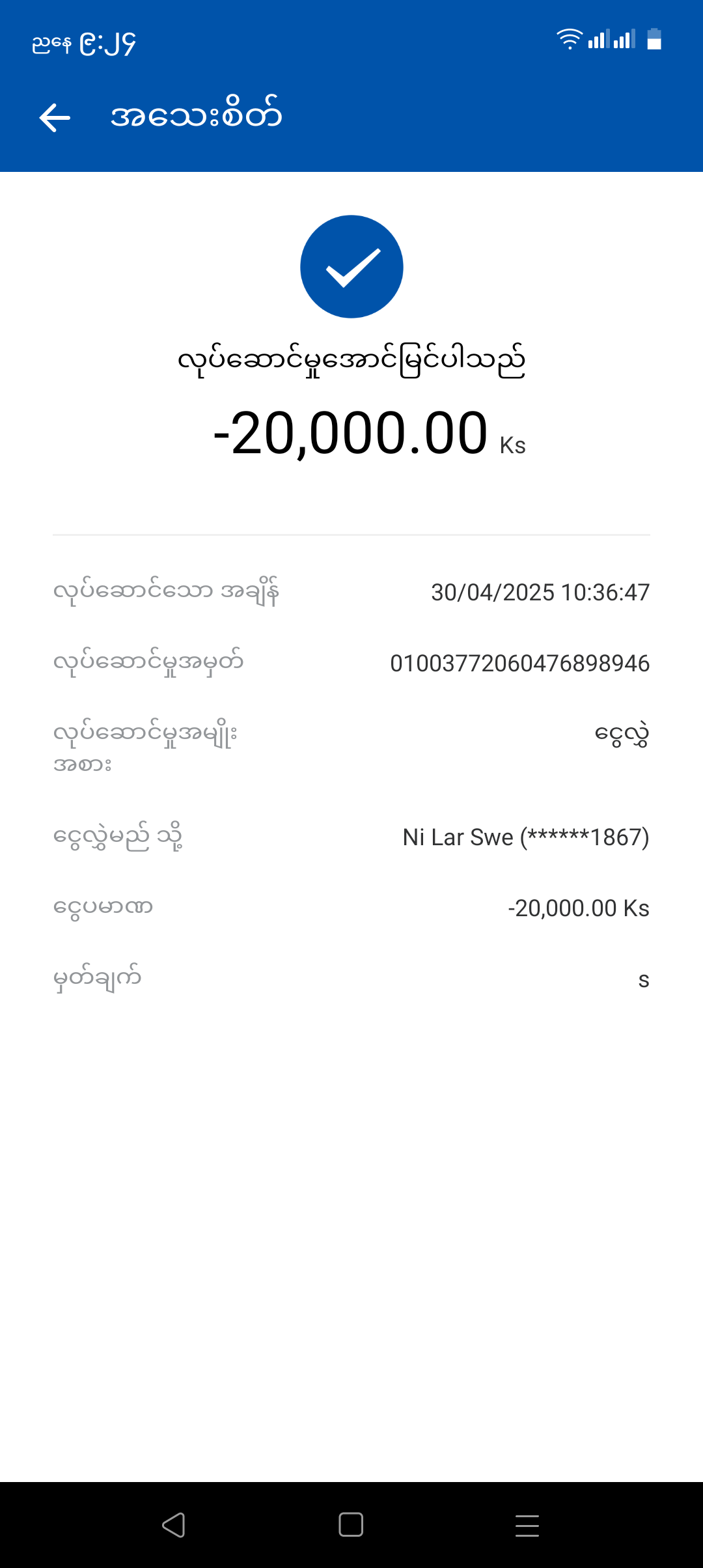Screen dimensions: 703x1568
Task: Go to the phone's home screen
Action: (351, 1525)
